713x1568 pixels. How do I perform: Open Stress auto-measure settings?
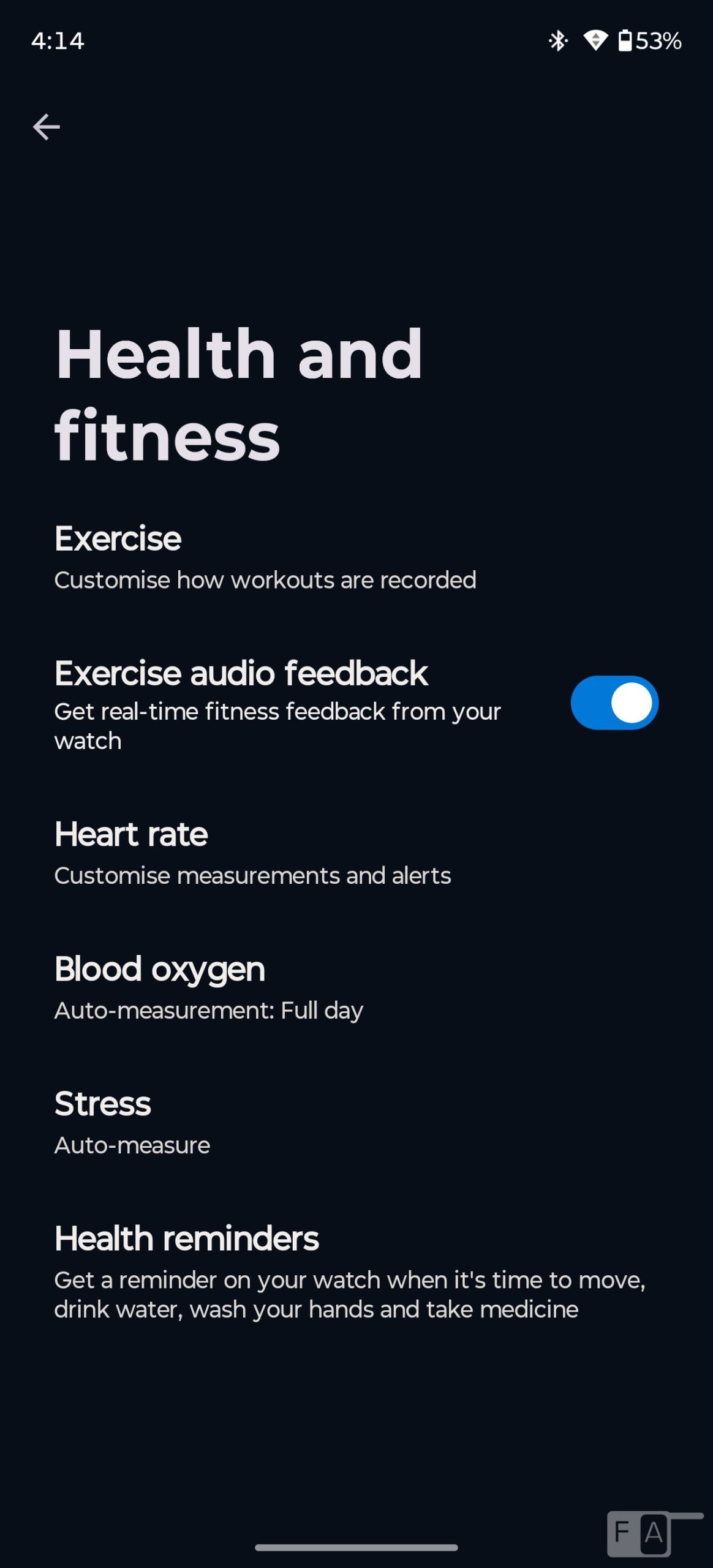pyautogui.click(x=132, y=1121)
